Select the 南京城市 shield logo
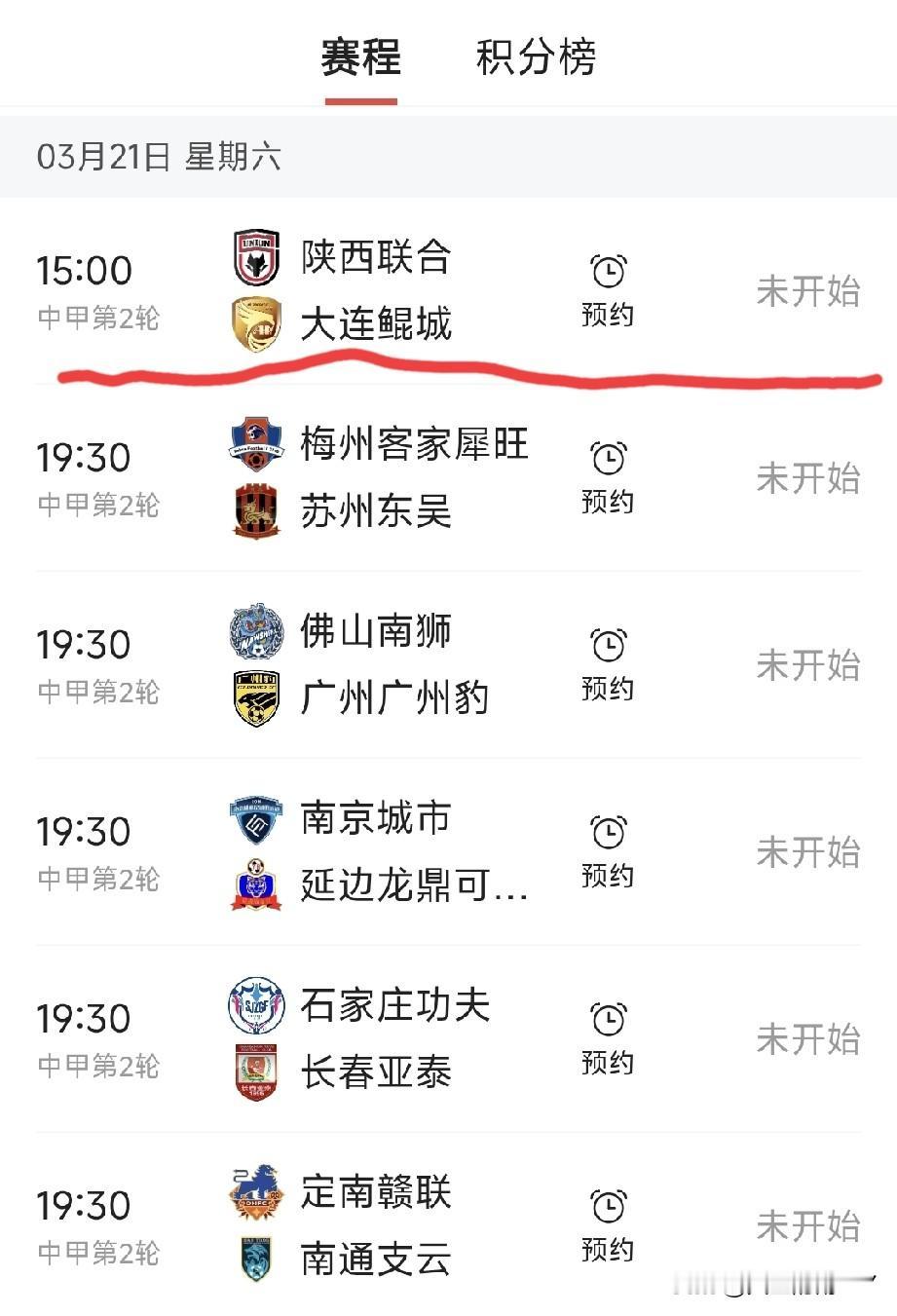The image size is (897, 1316). [x=255, y=819]
